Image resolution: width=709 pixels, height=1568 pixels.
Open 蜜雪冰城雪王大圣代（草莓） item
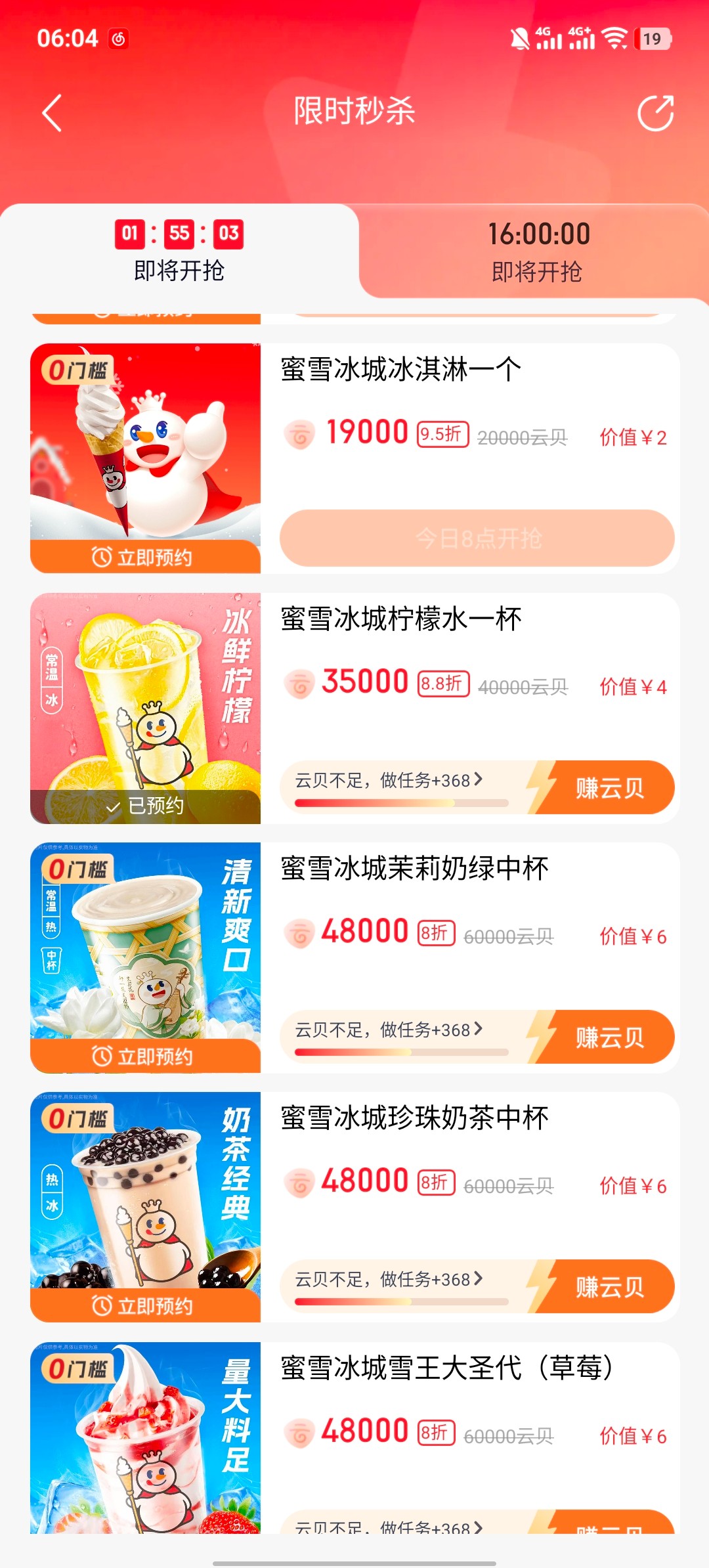click(x=446, y=1368)
